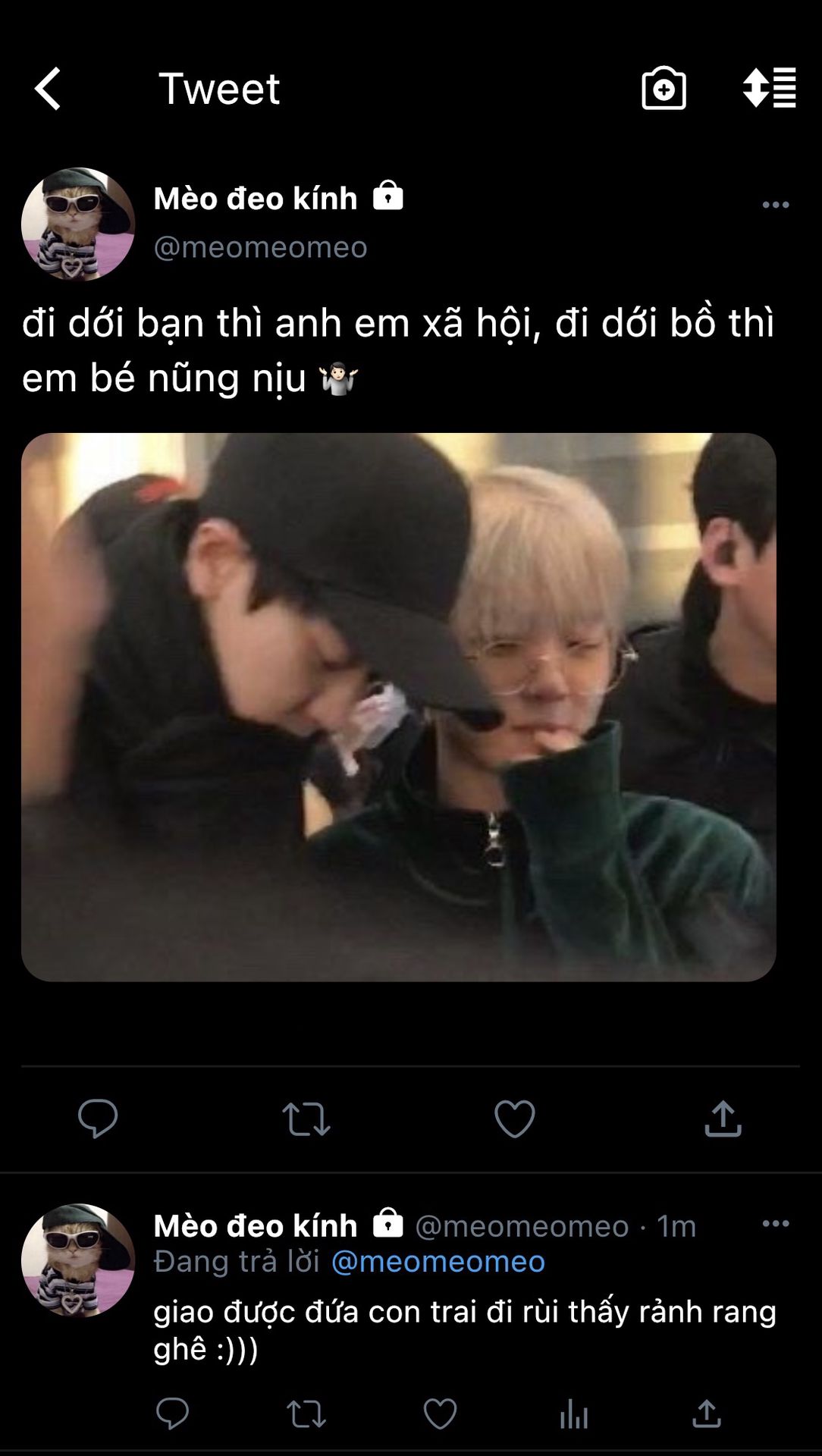The width and height of the screenshot is (822, 1456).
Task: View analytics of the 1m reply
Action: (573, 1414)
